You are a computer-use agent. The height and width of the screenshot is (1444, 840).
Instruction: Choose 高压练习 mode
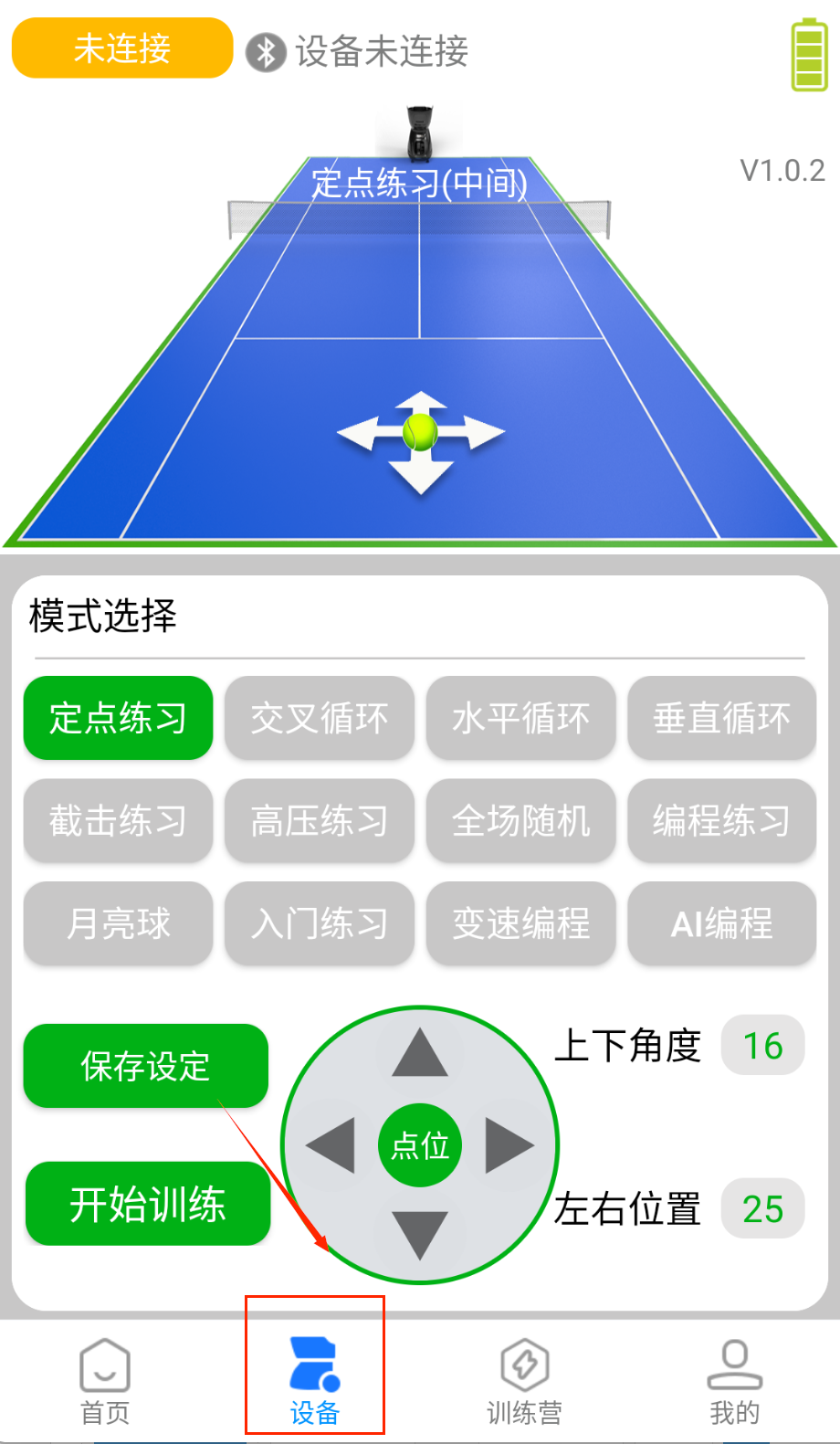click(320, 820)
